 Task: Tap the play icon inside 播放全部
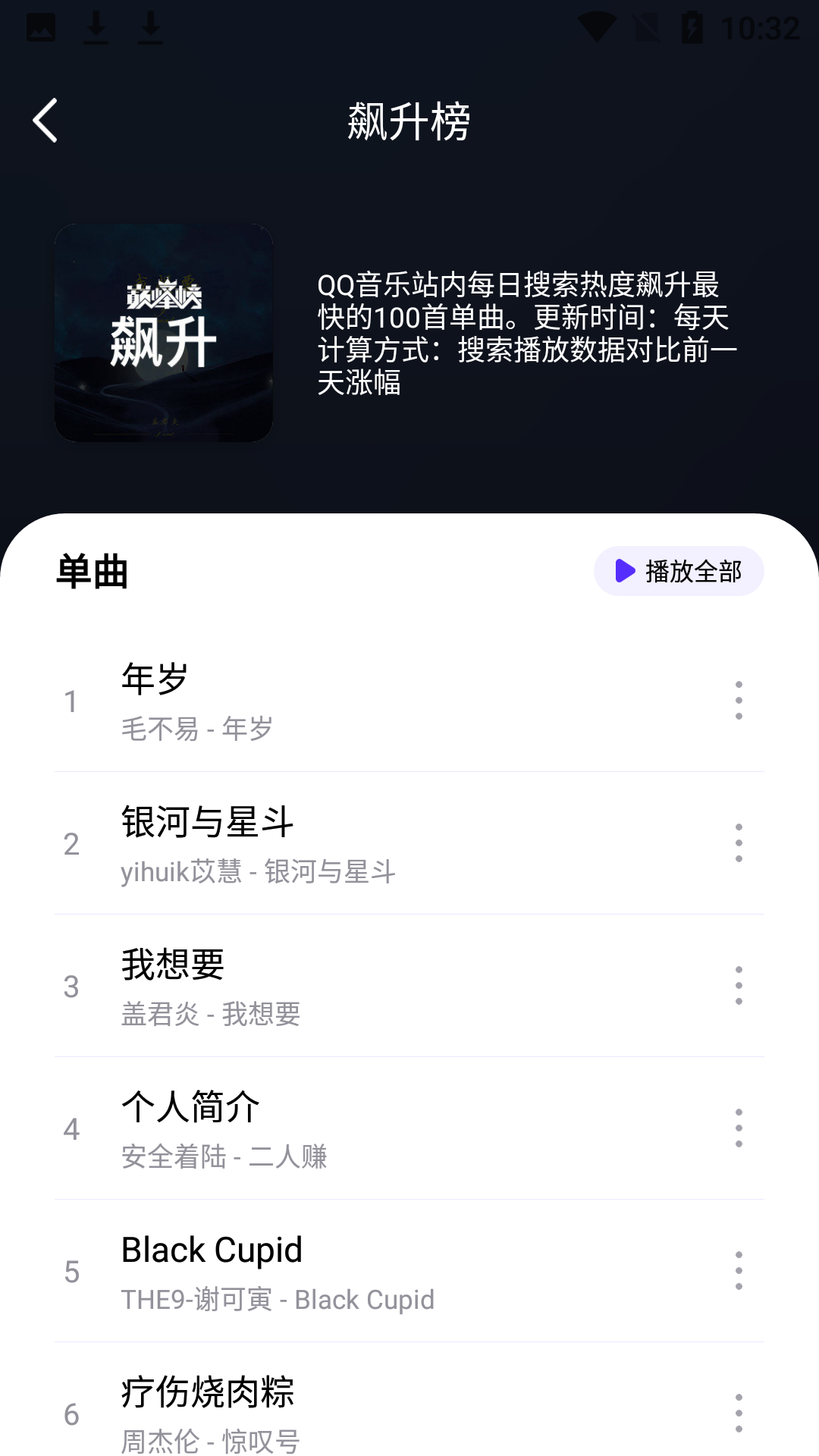(623, 571)
